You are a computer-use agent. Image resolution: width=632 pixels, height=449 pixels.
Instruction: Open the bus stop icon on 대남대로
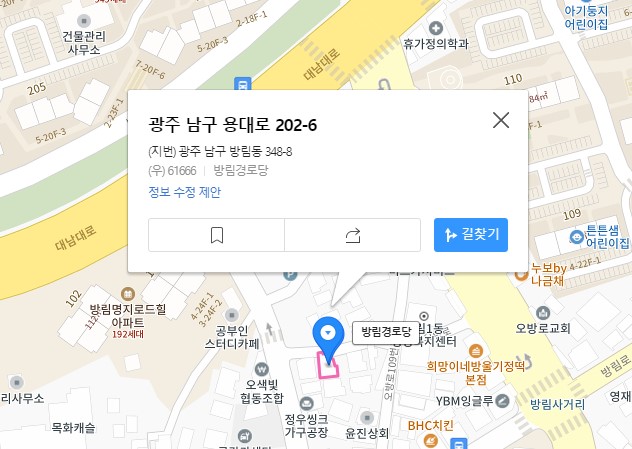click(241, 84)
